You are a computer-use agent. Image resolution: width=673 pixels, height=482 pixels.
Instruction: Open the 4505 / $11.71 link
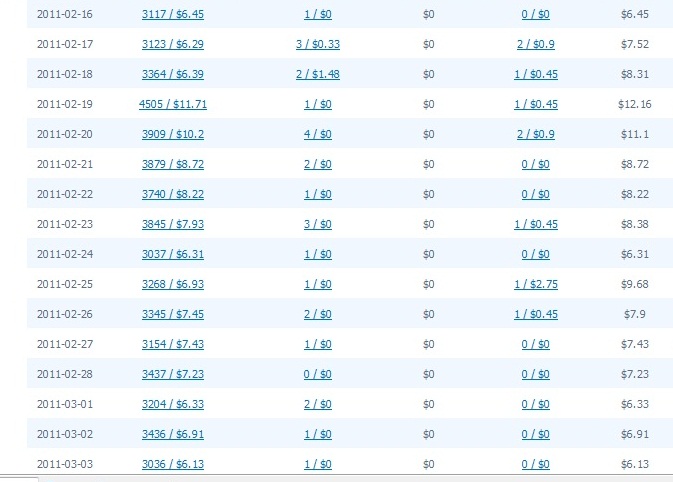173,104
